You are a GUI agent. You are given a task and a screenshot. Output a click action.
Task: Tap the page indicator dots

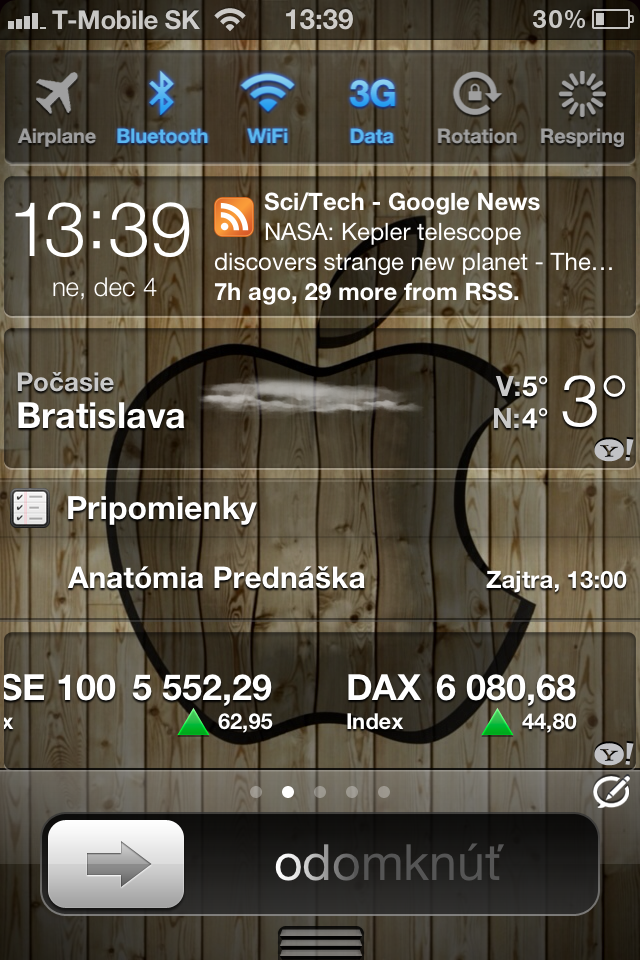coord(320,792)
